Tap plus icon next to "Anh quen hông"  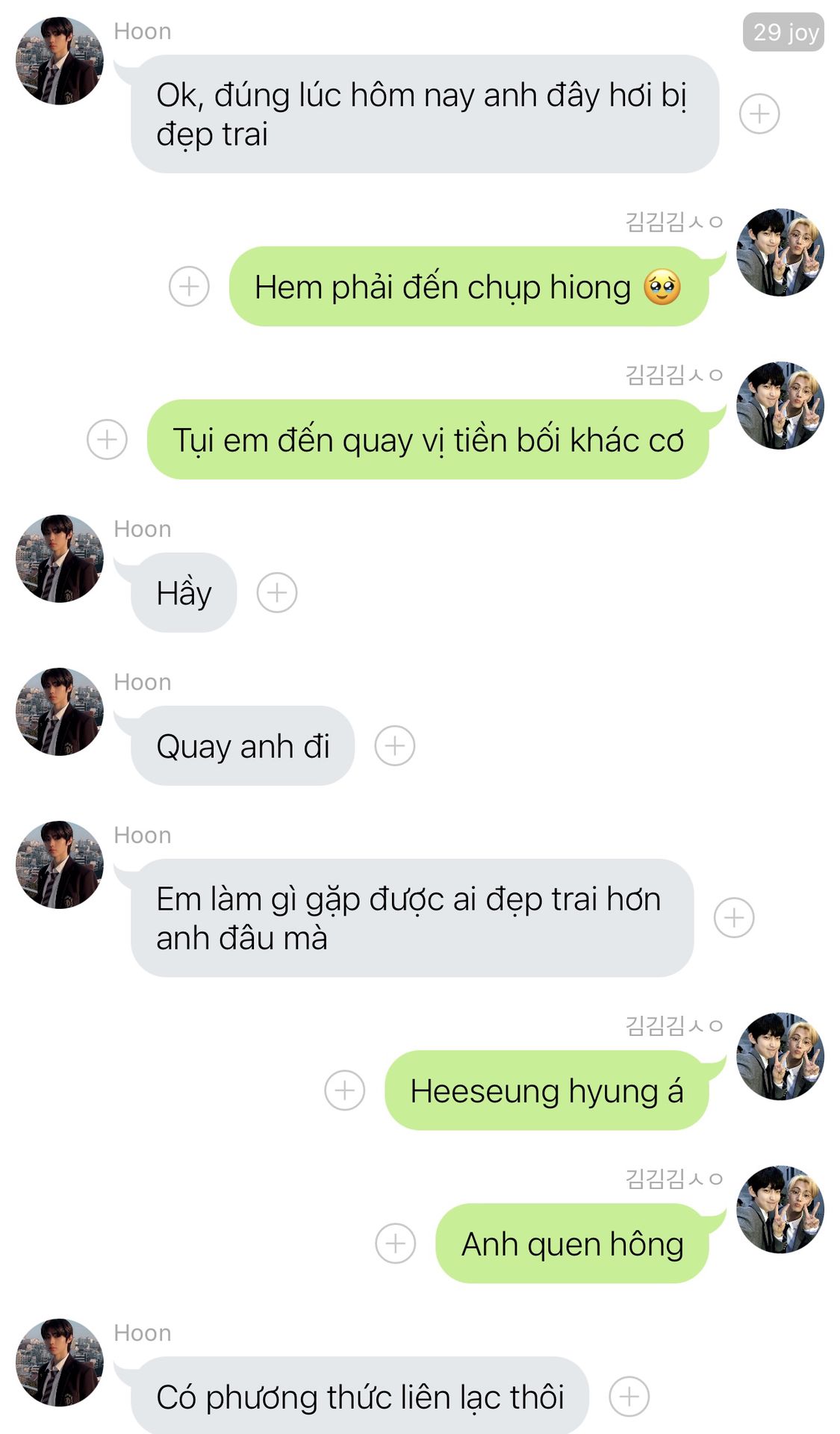click(x=396, y=1244)
